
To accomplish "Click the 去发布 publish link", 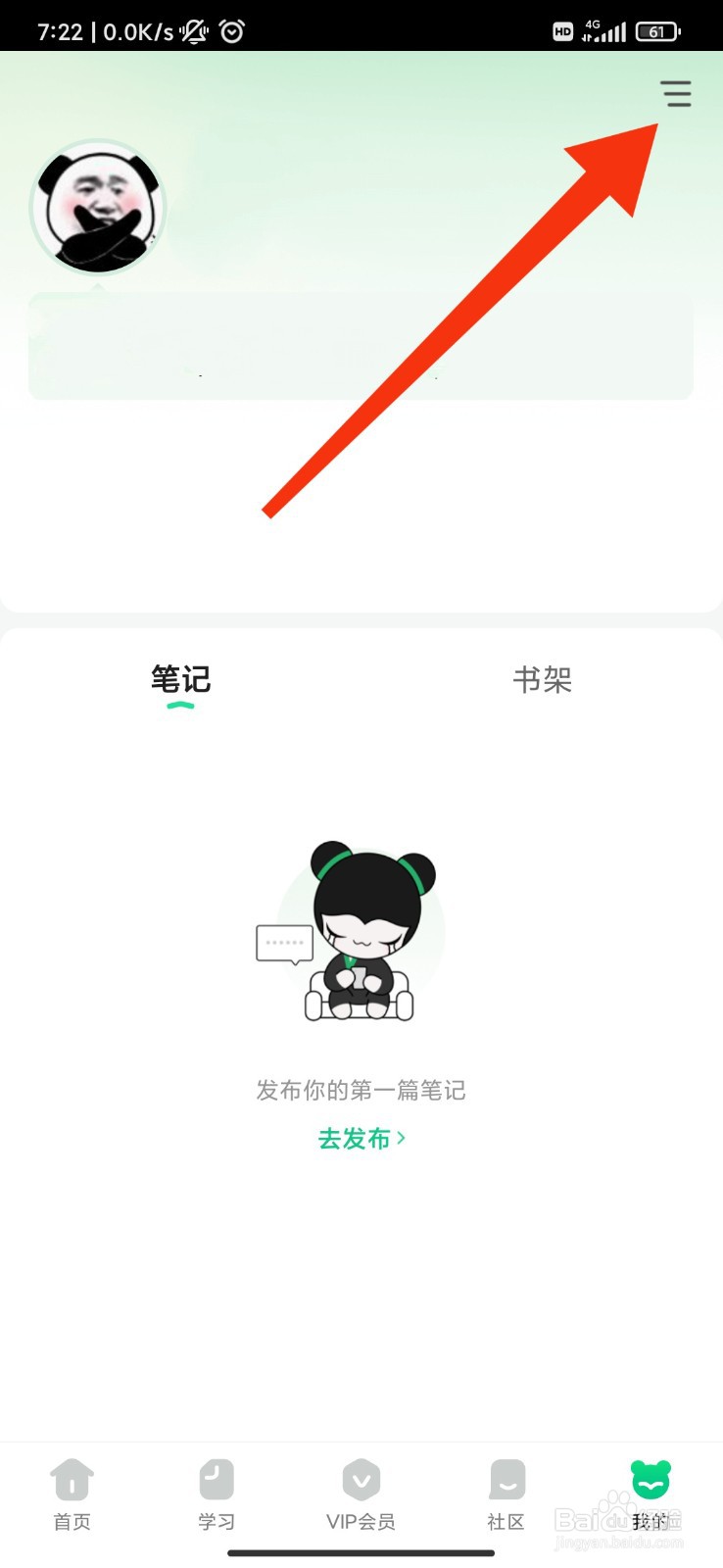I will [355, 1138].
